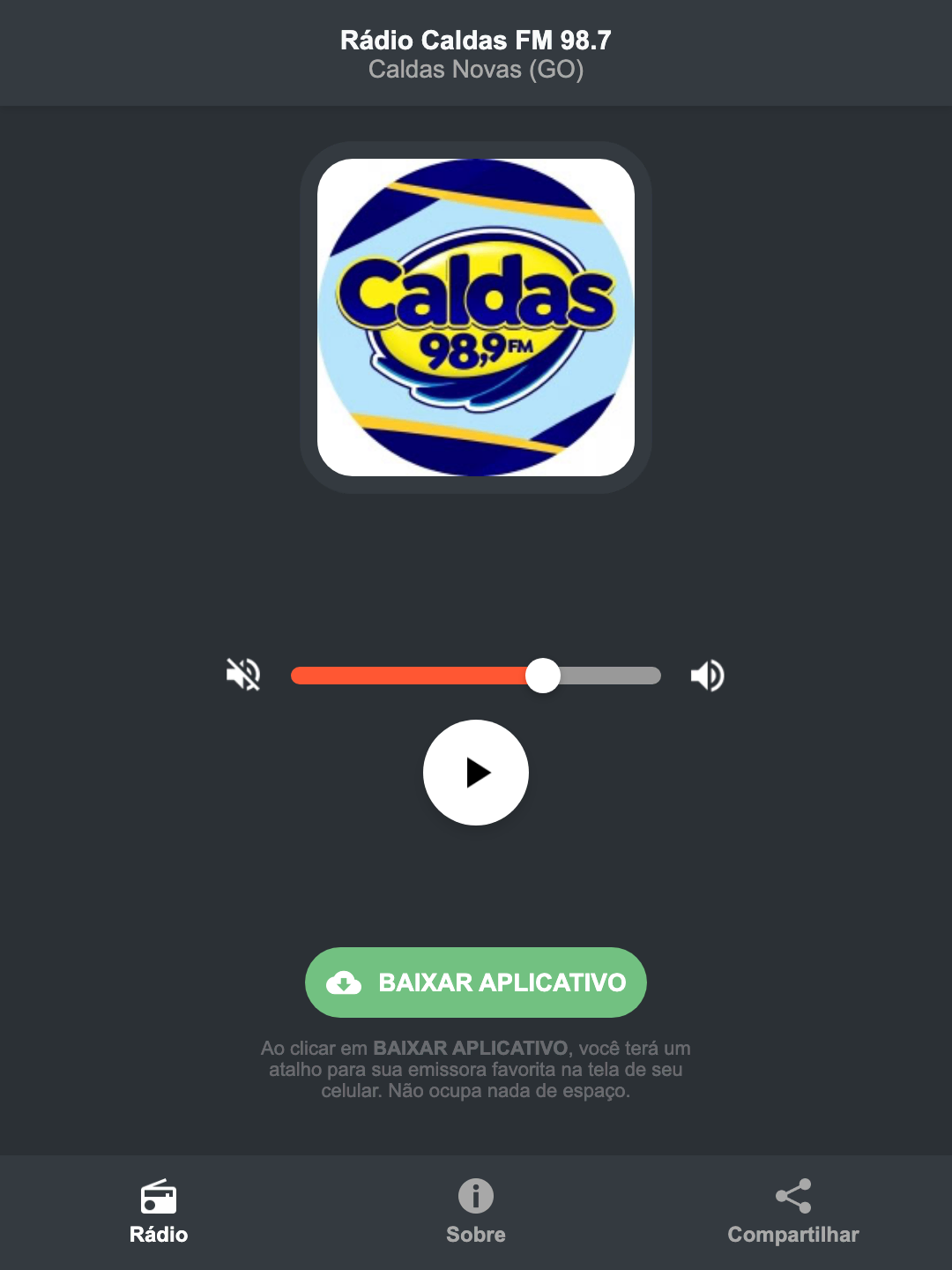Open the Compartilhar tab
952x1270 pixels.
pos(792,1213)
